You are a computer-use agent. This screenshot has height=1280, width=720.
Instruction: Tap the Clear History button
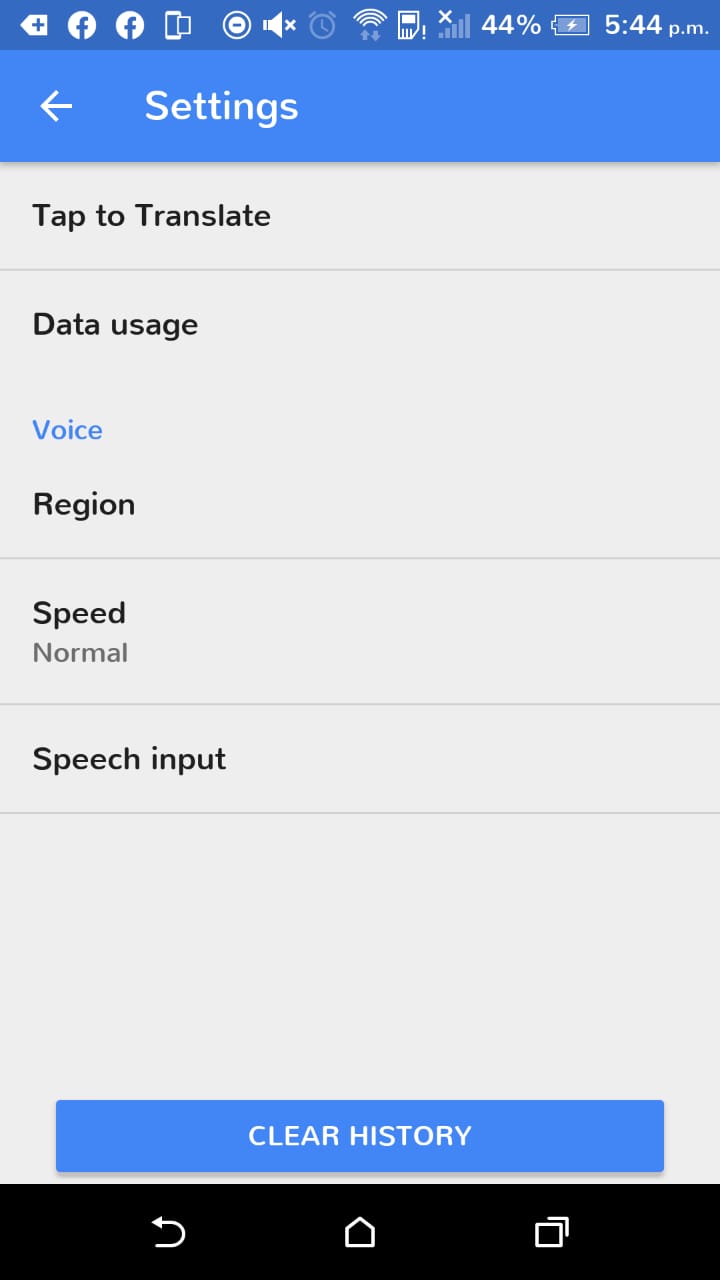(x=360, y=1136)
